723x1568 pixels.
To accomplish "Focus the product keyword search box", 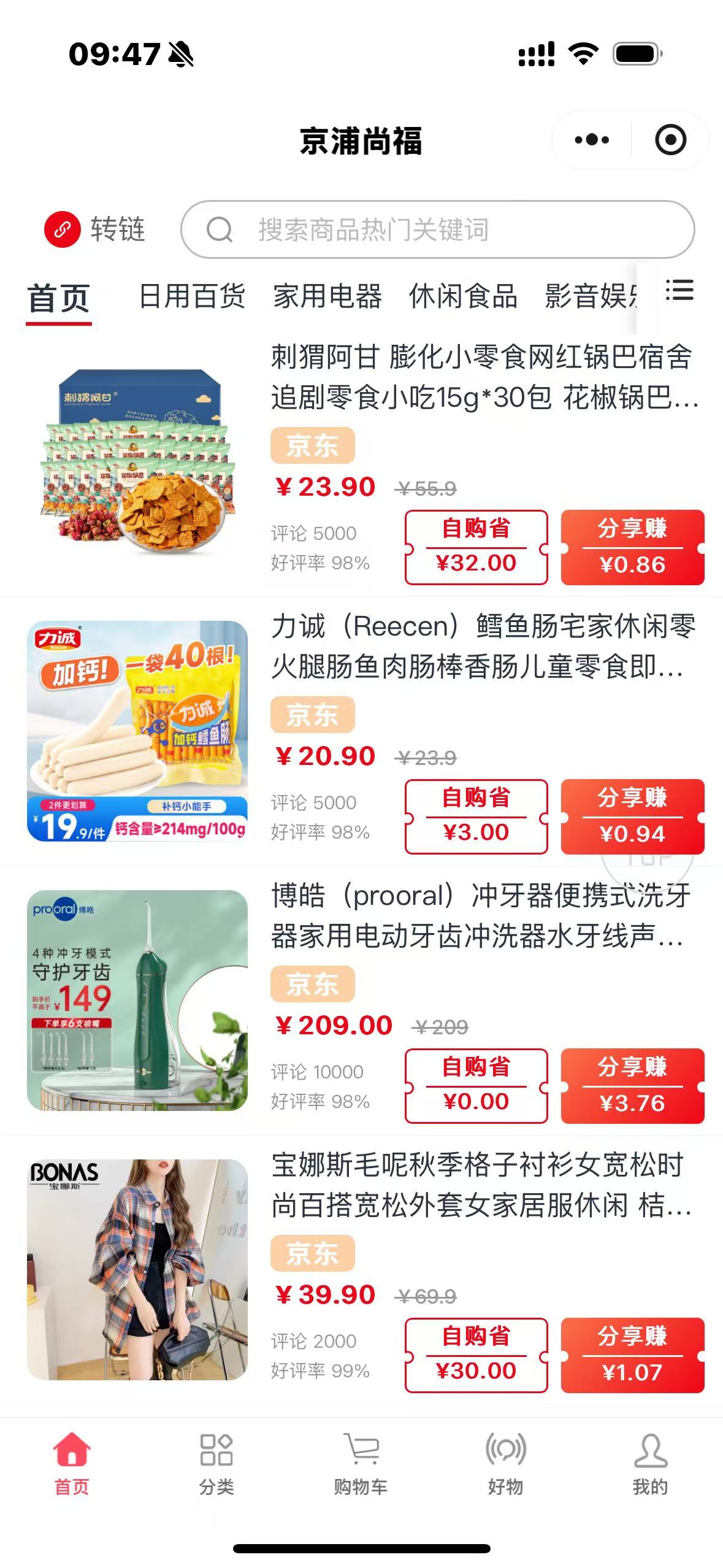I will [x=437, y=229].
